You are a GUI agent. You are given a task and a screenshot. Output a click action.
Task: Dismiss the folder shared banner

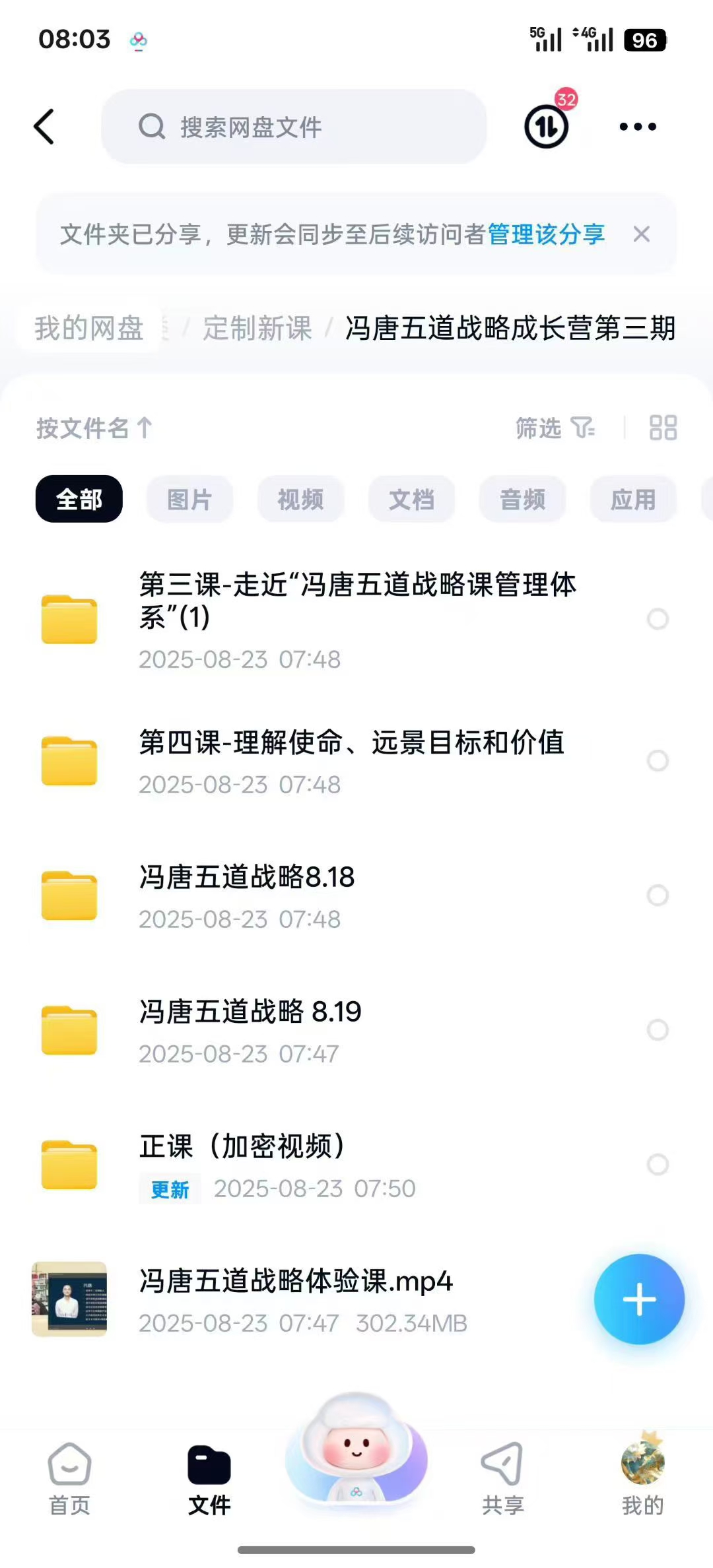[642, 234]
